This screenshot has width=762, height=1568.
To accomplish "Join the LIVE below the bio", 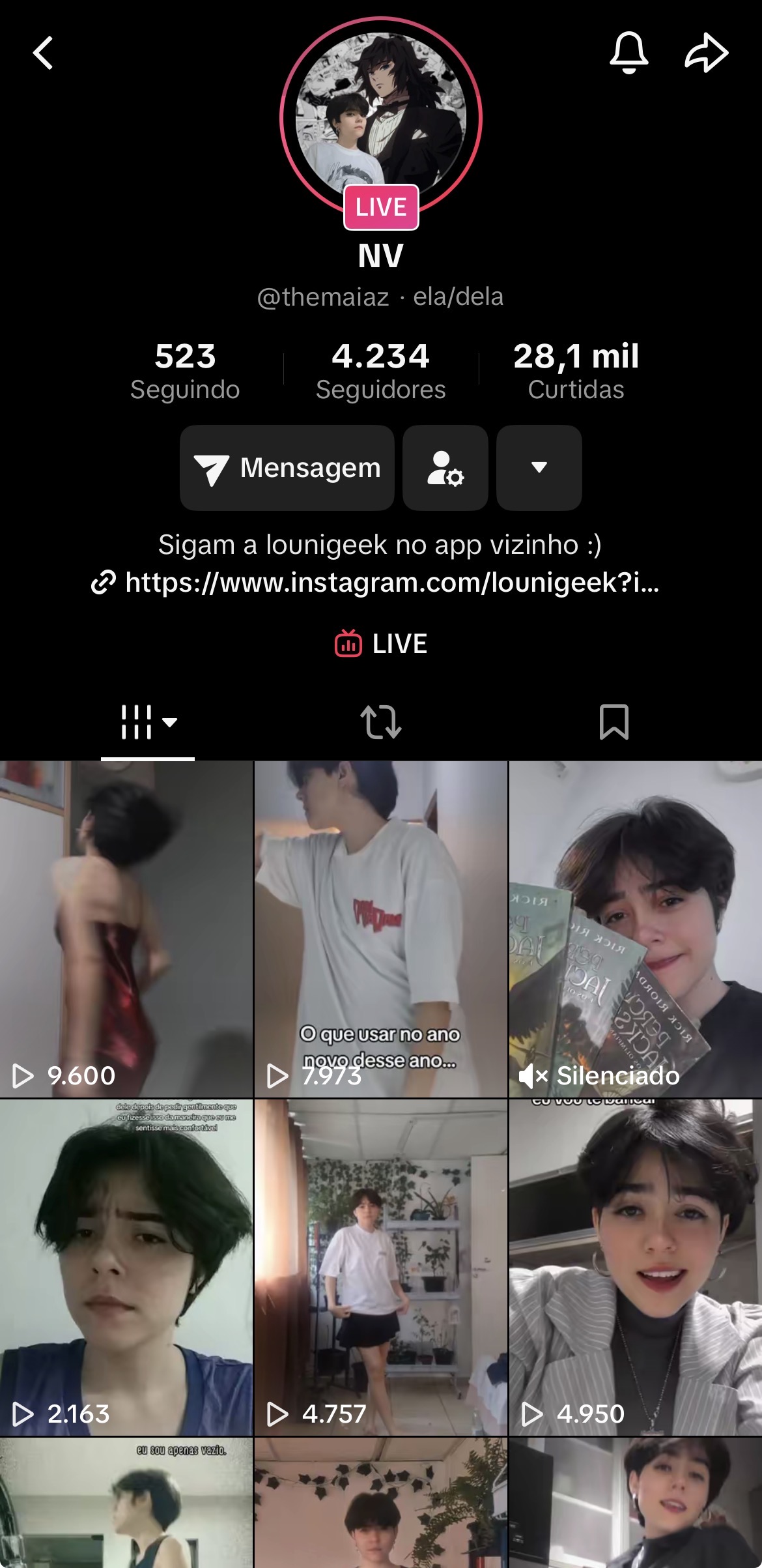I will [x=381, y=644].
